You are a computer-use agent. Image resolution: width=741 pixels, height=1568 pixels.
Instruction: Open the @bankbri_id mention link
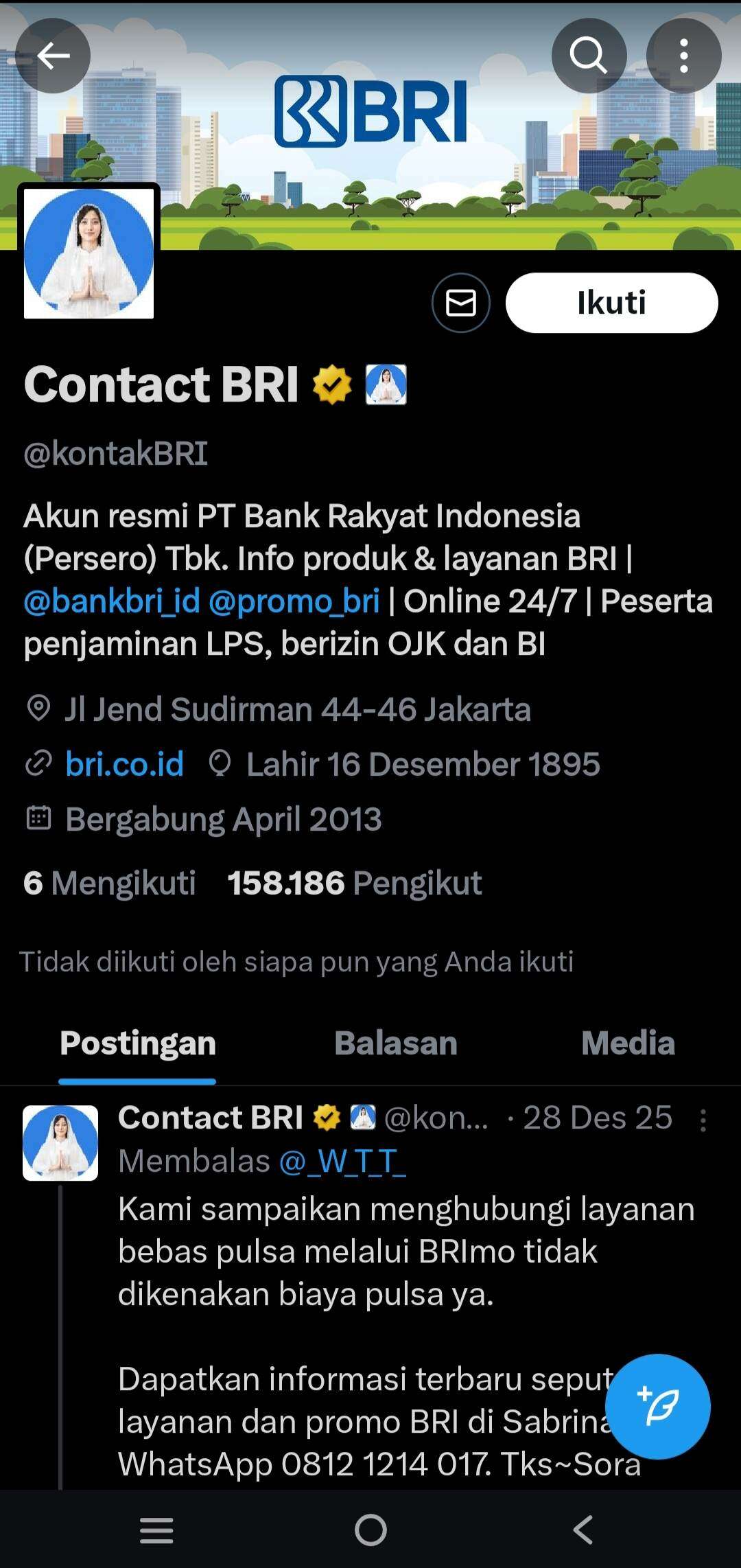[x=112, y=601]
